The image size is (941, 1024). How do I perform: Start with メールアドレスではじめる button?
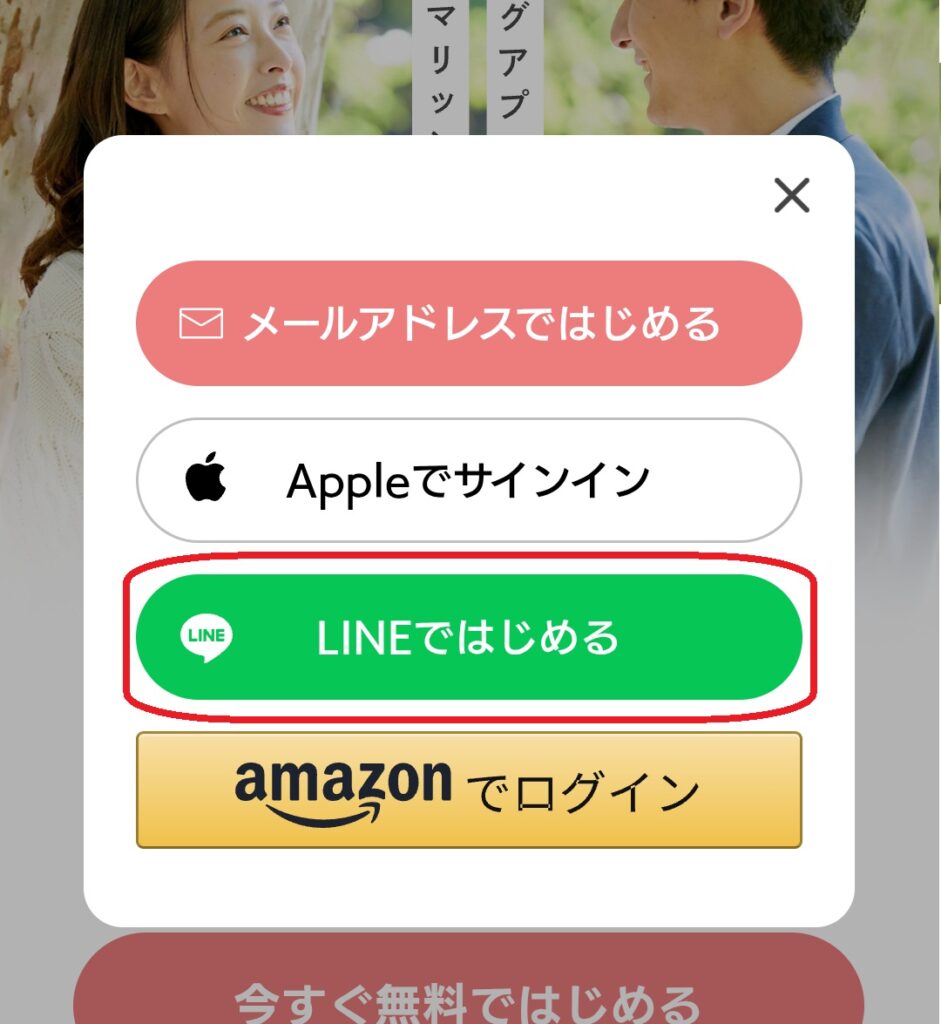[469, 323]
